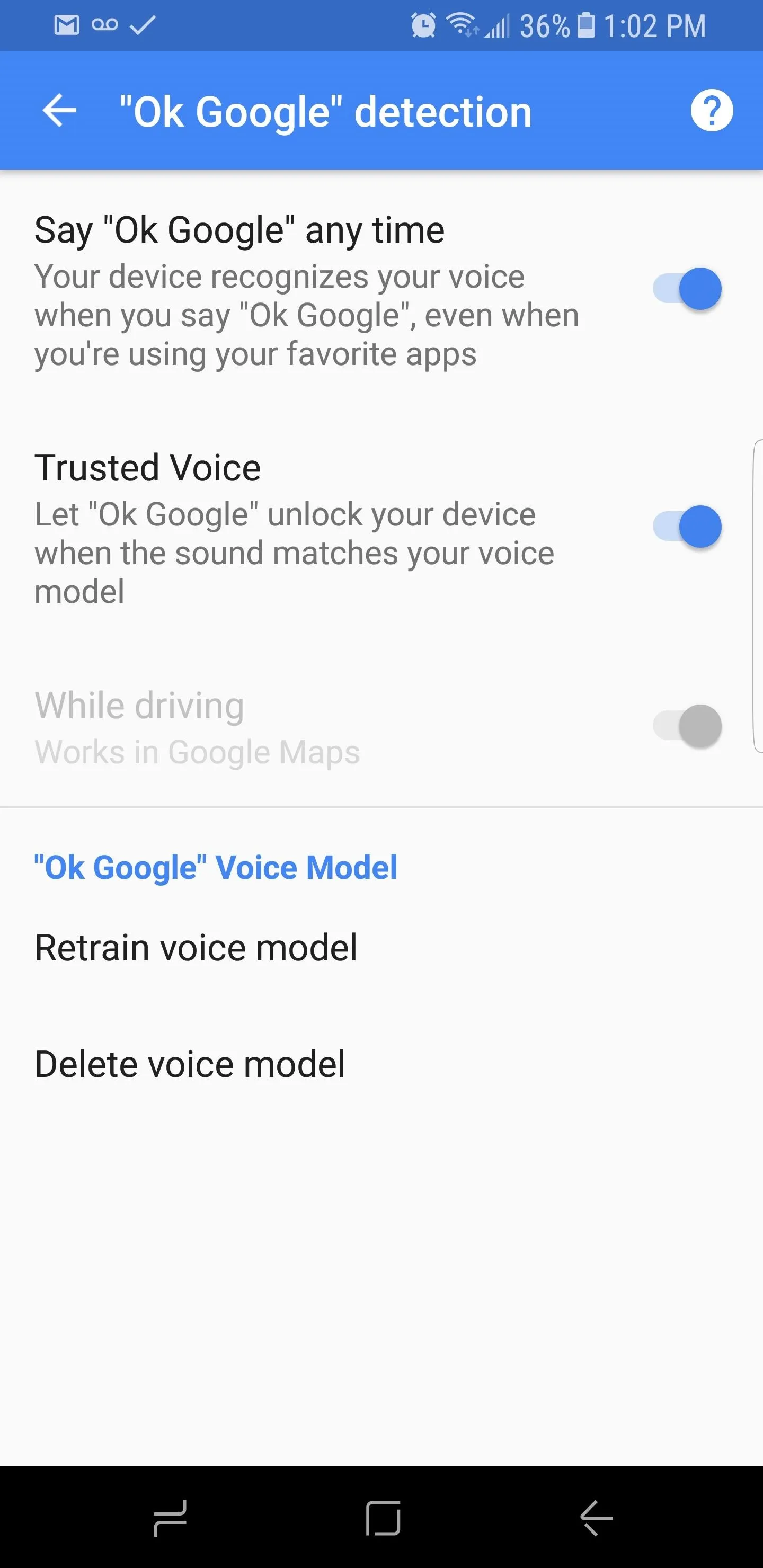Open the help question mark icon
Image resolution: width=763 pixels, height=1568 pixels.
tap(711, 111)
